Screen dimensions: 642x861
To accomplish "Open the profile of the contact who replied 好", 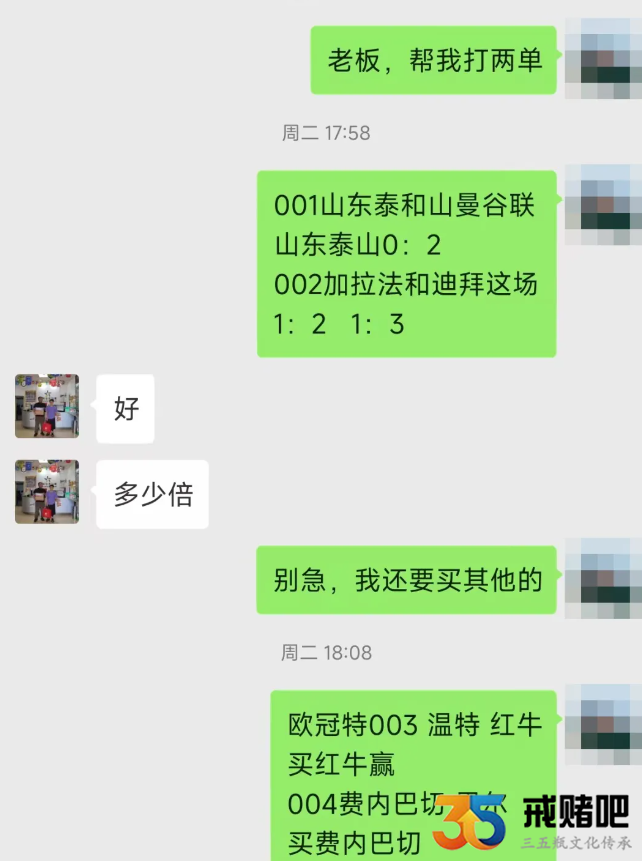I will coord(47,406).
